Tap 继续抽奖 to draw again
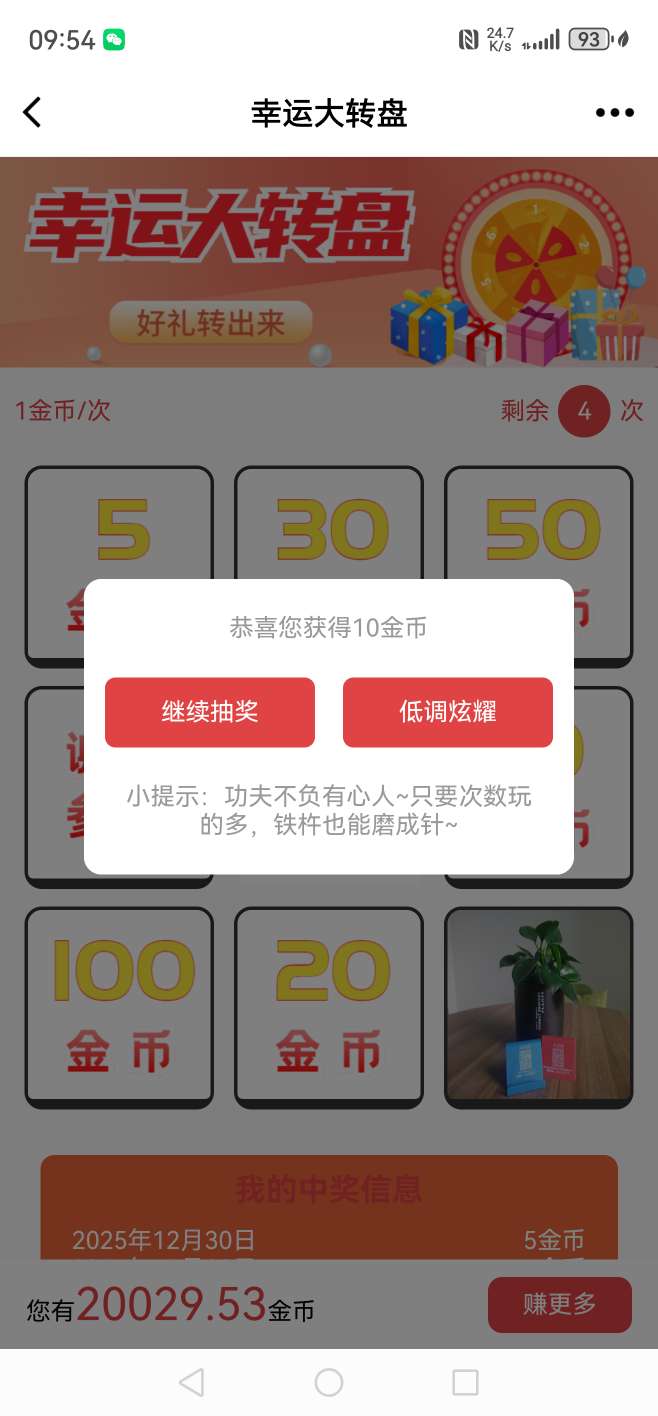Image resolution: width=658 pixels, height=1416 pixels. click(210, 712)
